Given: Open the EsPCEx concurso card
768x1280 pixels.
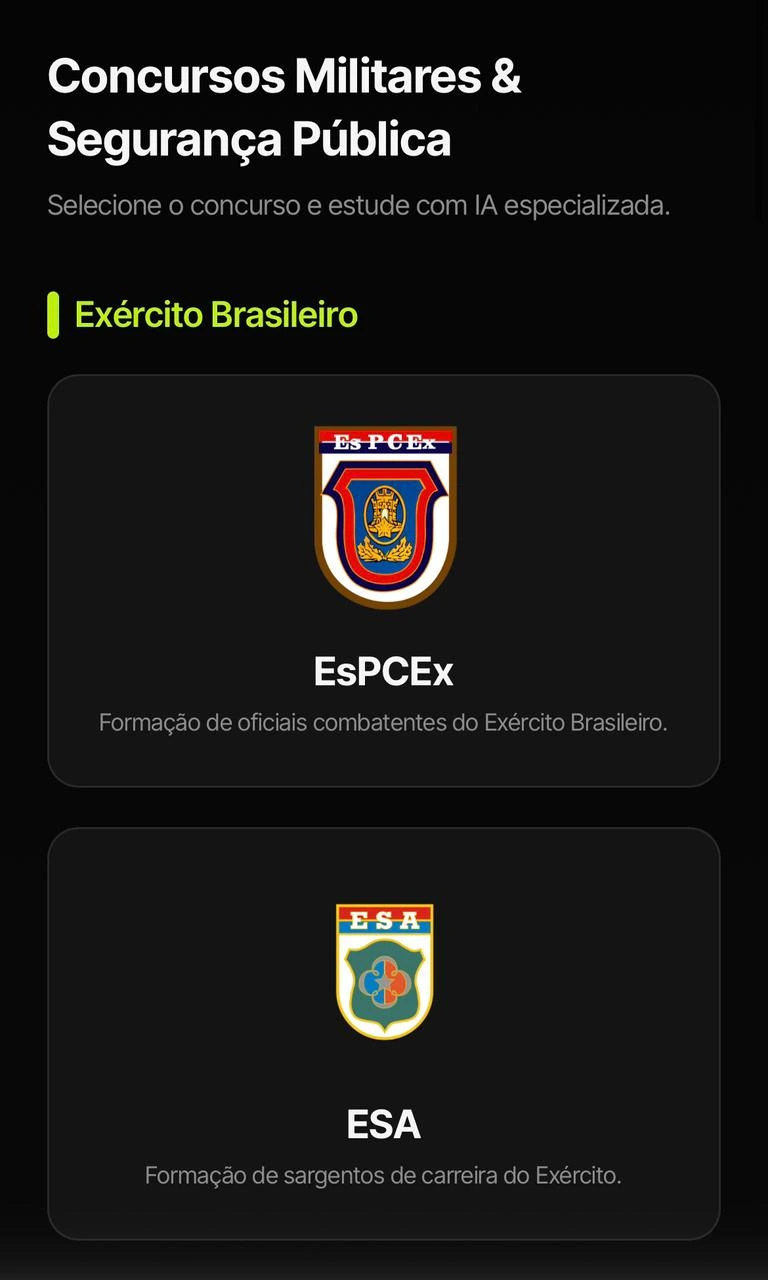Looking at the screenshot, I should point(384,581).
